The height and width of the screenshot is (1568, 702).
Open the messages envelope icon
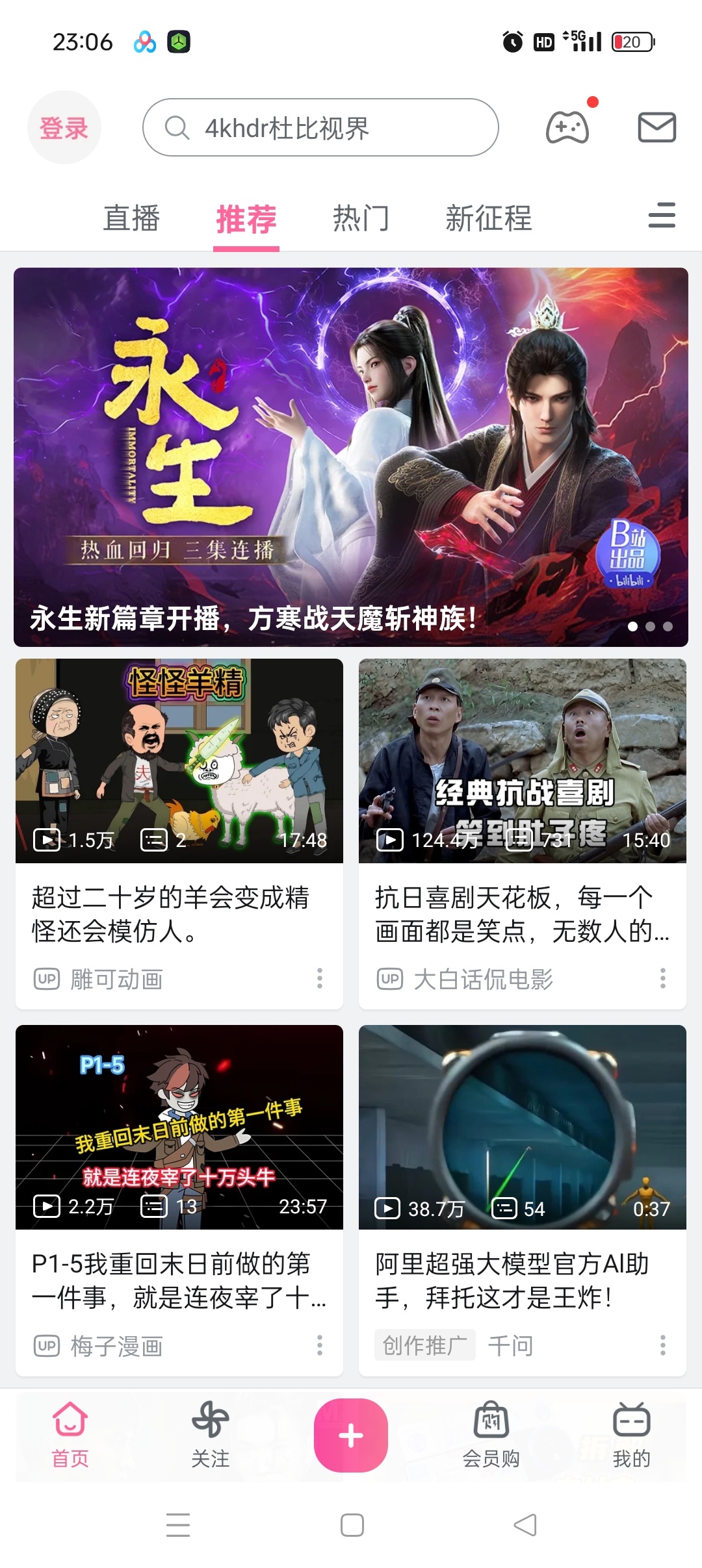tap(656, 127)
